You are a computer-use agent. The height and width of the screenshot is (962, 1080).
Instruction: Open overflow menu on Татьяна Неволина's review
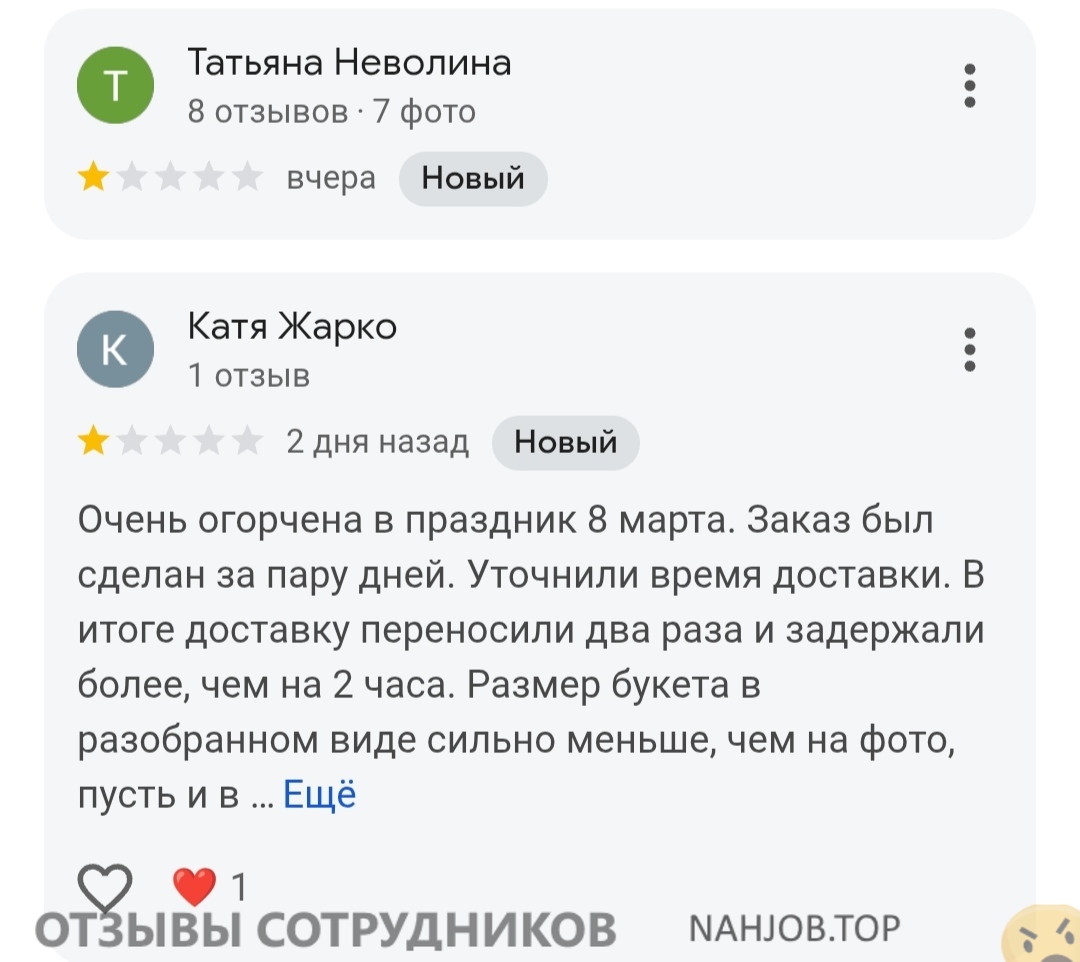coord(969,86)
